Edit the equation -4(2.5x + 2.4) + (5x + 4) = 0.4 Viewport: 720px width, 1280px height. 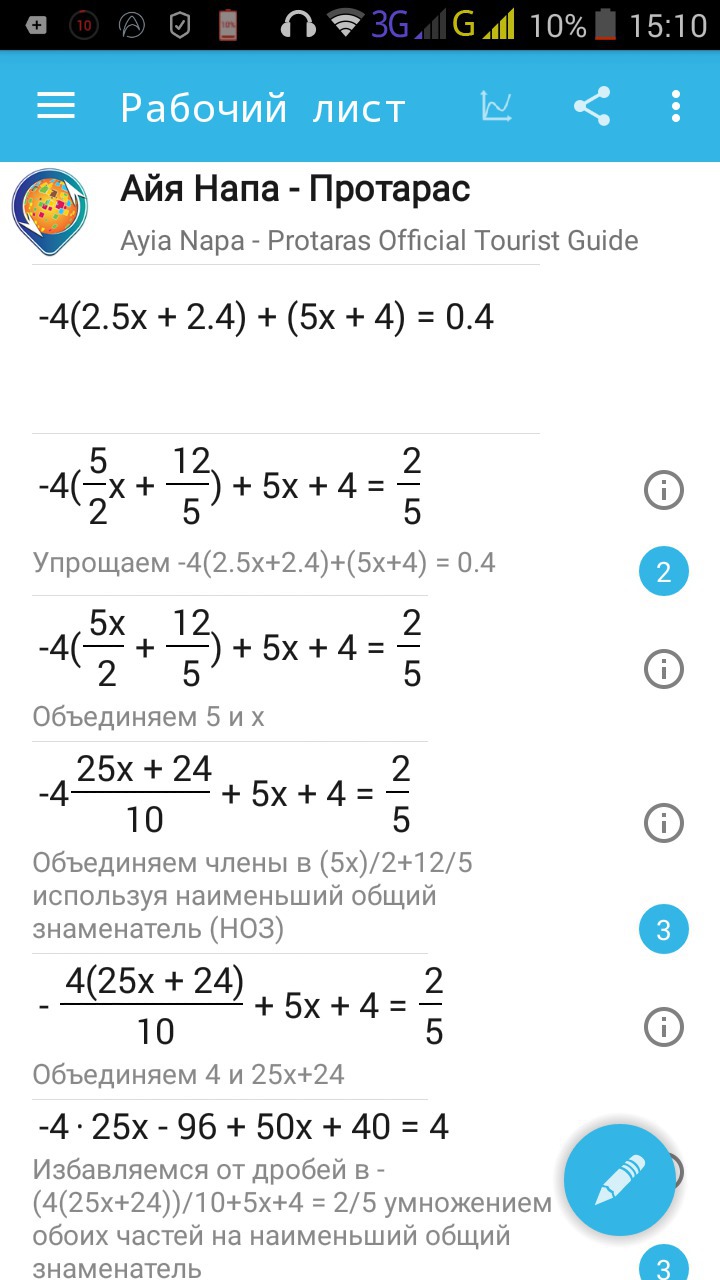tap(267, 318)
